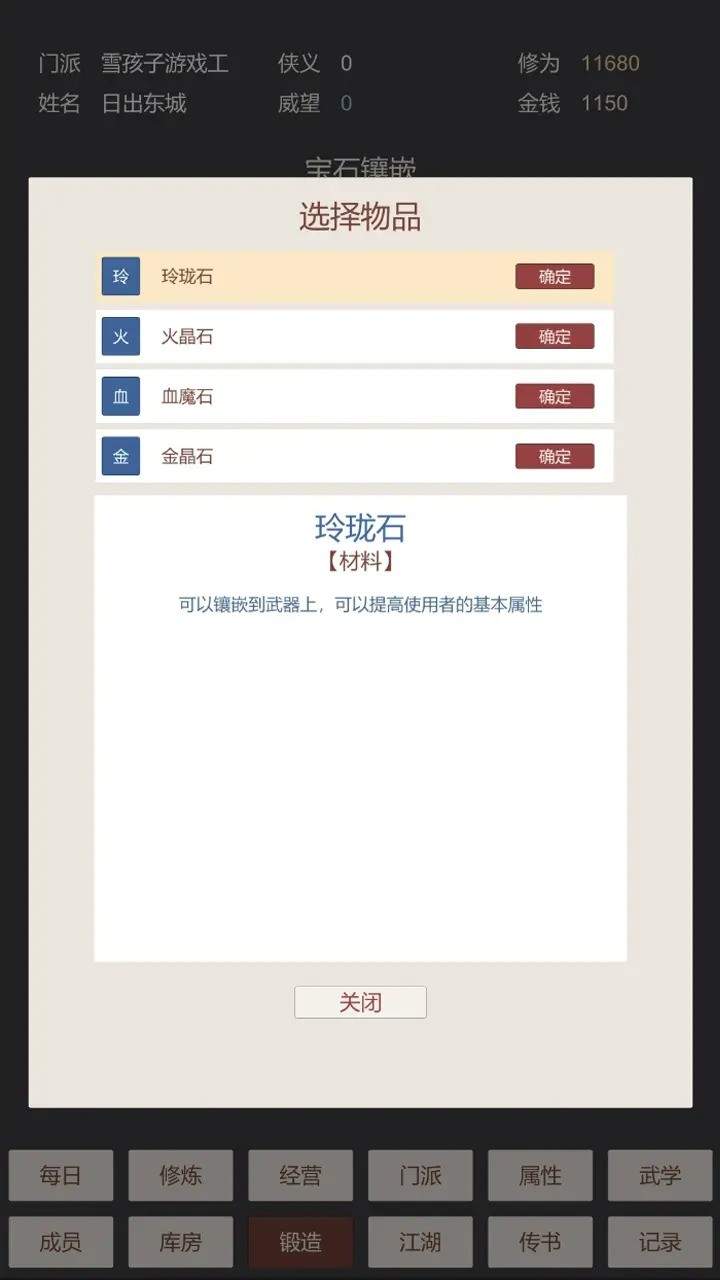This screenshot has height=1280, width=720.
Task: Close the dialog using 关闭
Action: [x=360, y=1002]
